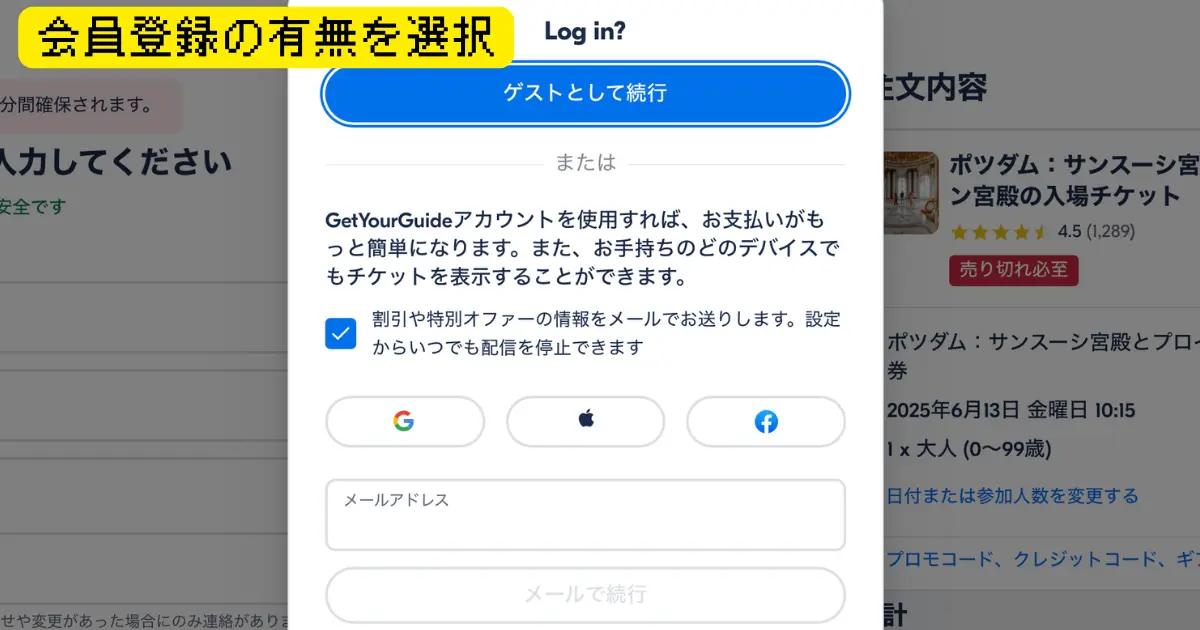This screenshot has width=1200, height=630.
Task: Continue as guest with ゲストとして続行
Action: coord(585,94)
